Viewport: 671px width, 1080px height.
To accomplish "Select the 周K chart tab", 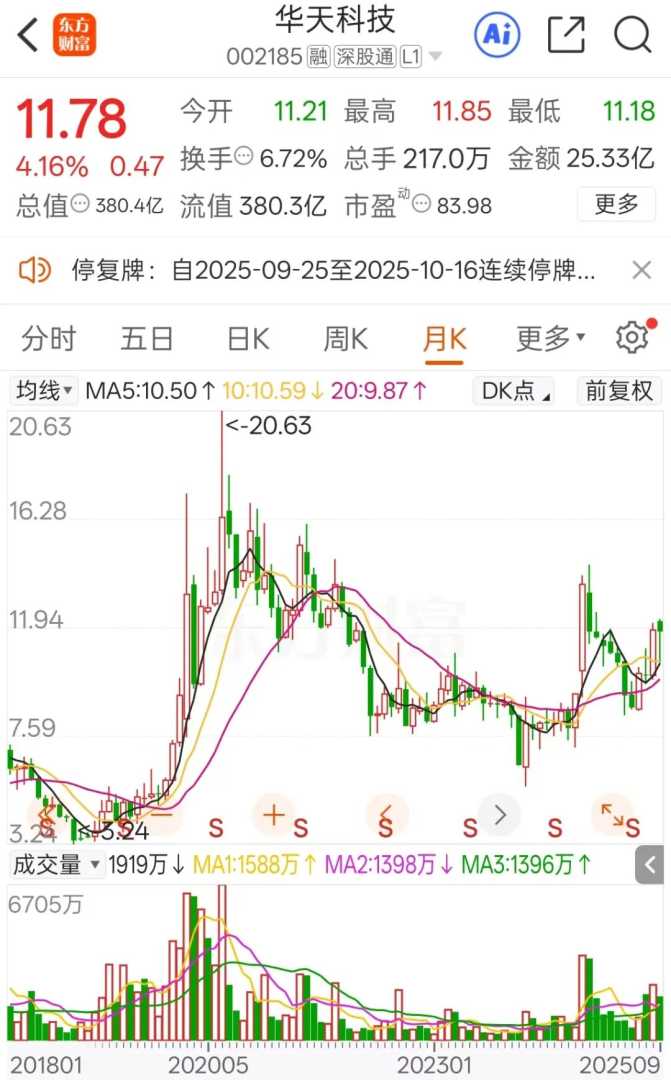I will (x=345, y=339).
